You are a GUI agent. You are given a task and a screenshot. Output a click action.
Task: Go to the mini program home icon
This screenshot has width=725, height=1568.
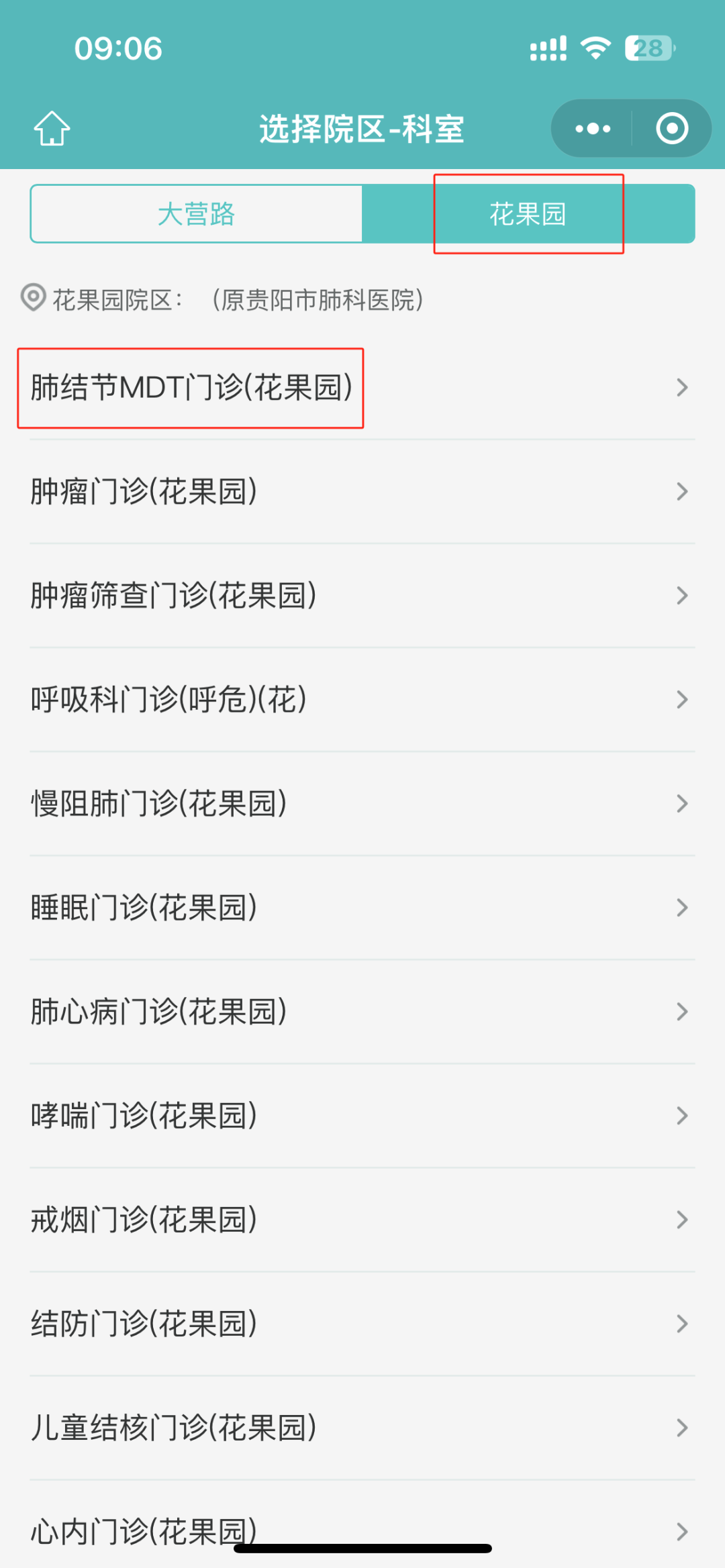coord(52,128)
